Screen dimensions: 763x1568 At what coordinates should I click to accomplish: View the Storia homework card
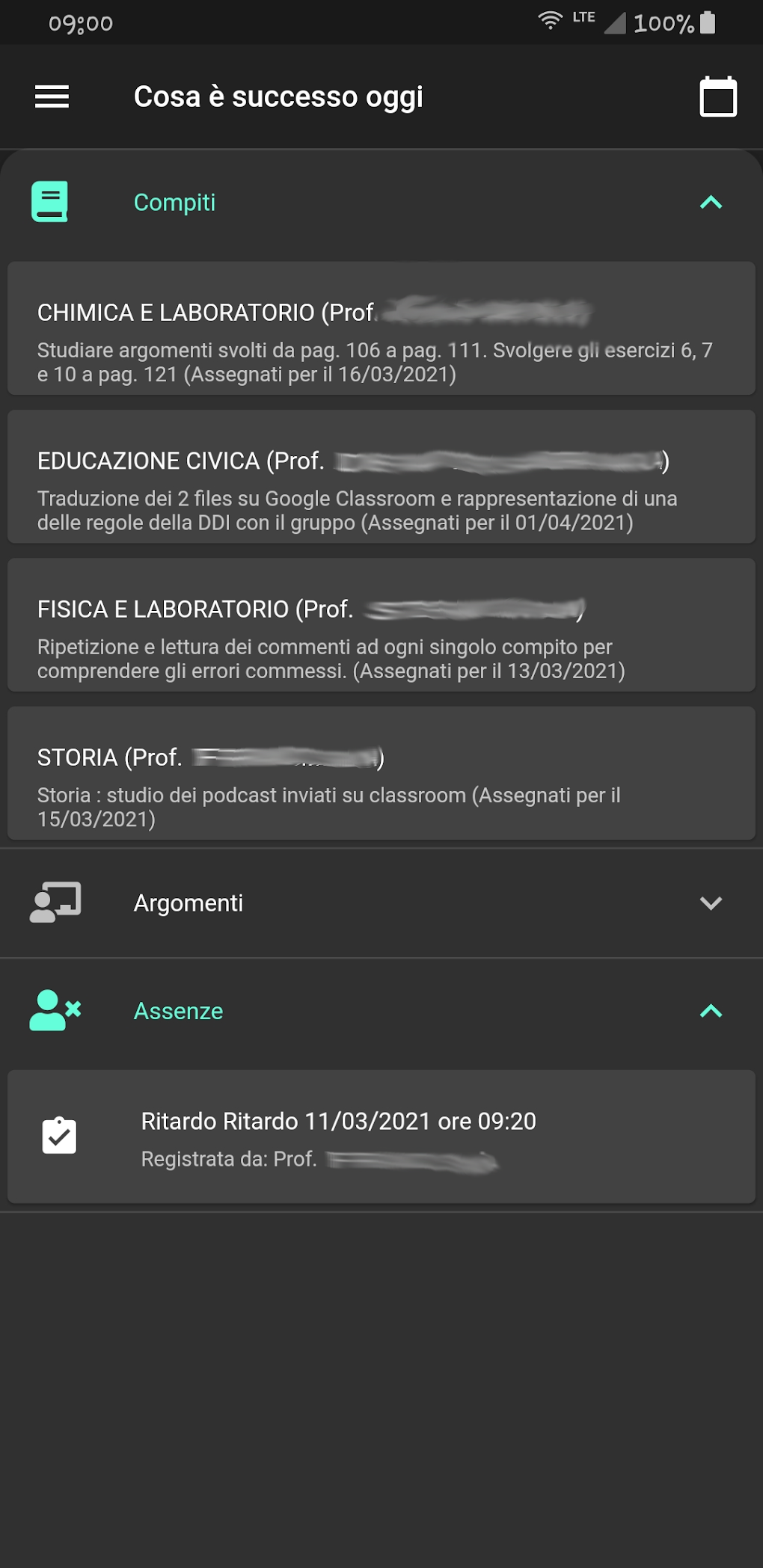click(x=381, y=774)
